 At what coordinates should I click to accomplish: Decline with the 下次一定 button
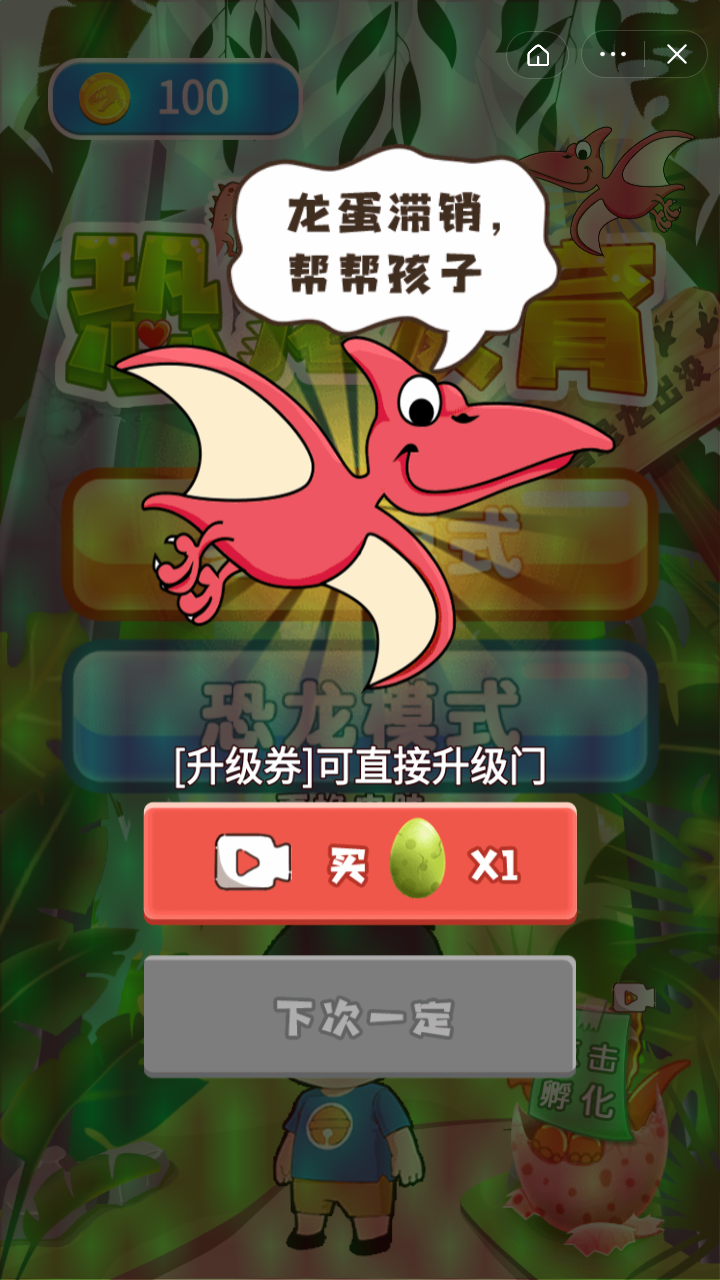coord(360,1016)
